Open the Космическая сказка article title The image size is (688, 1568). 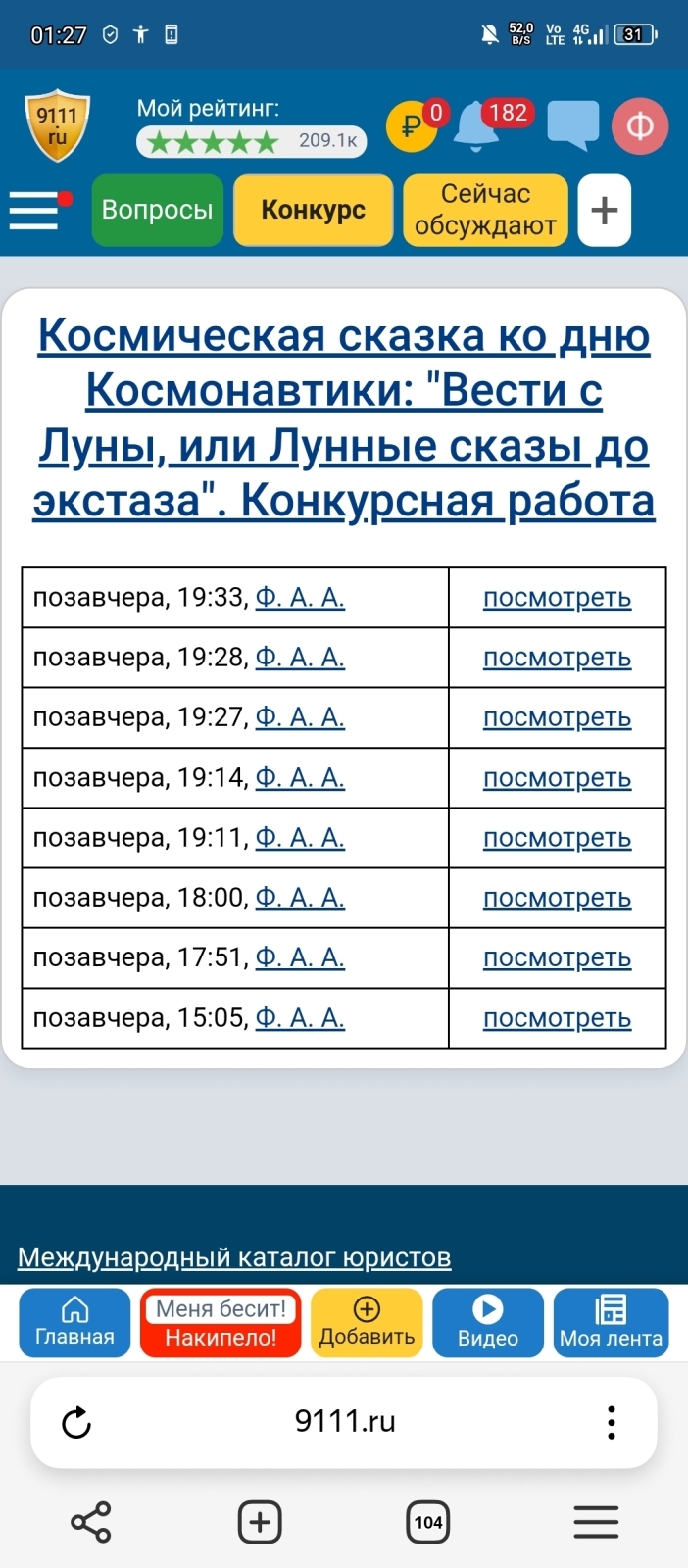tap(344, 417)
